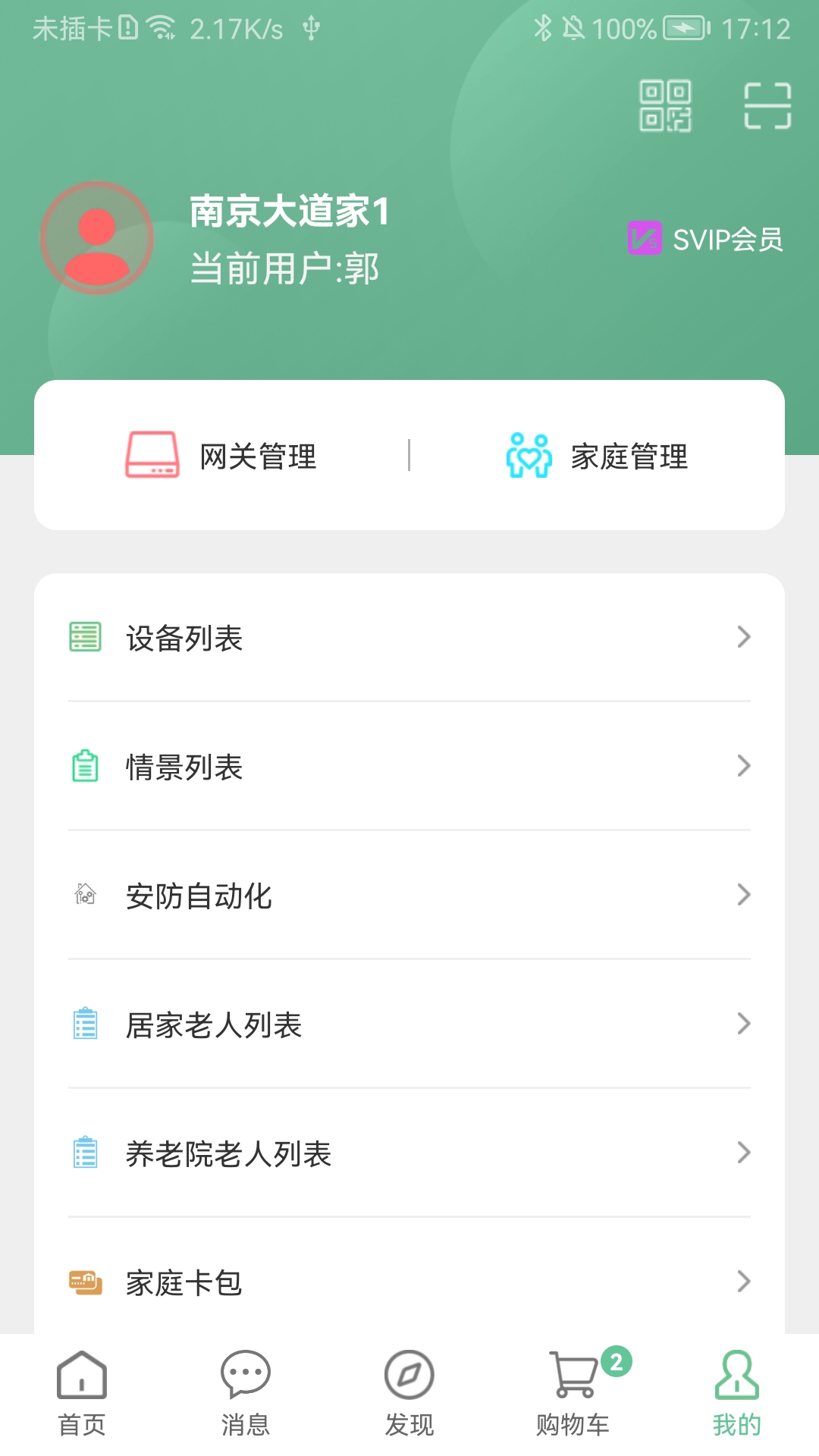
Task: Open 家庭管理 family management icon
Action: (529, 455)
